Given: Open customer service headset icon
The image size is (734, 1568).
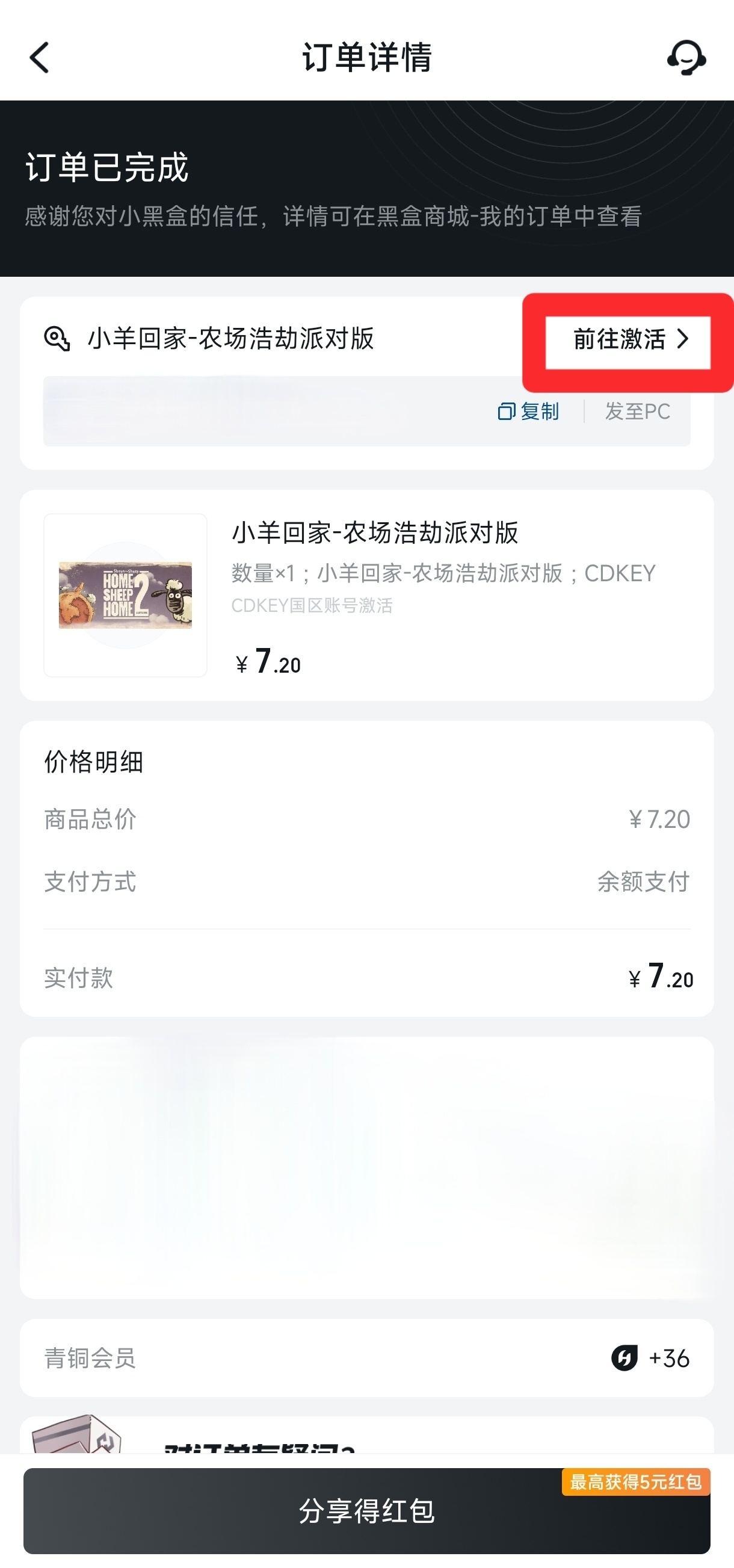Looking at the screenshot, I should (x=686, y=58).
